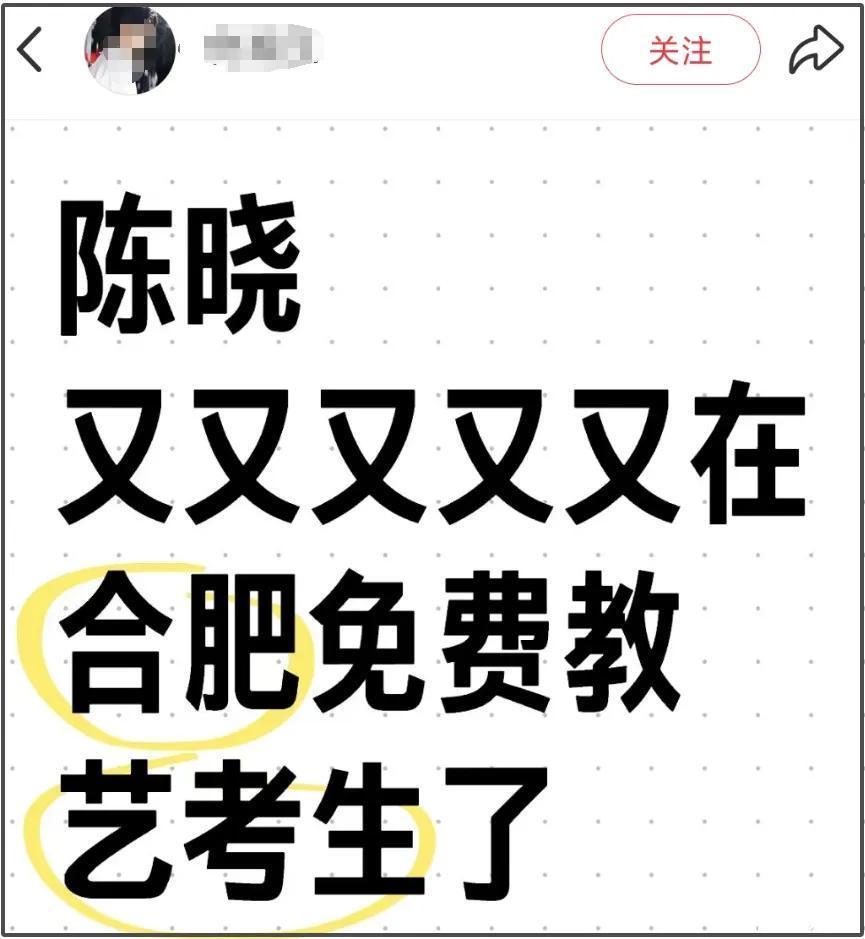Viewport: 865px width, 939px height.
Task: Open the author's profile avatar
Action: click(x=130, y=51)
